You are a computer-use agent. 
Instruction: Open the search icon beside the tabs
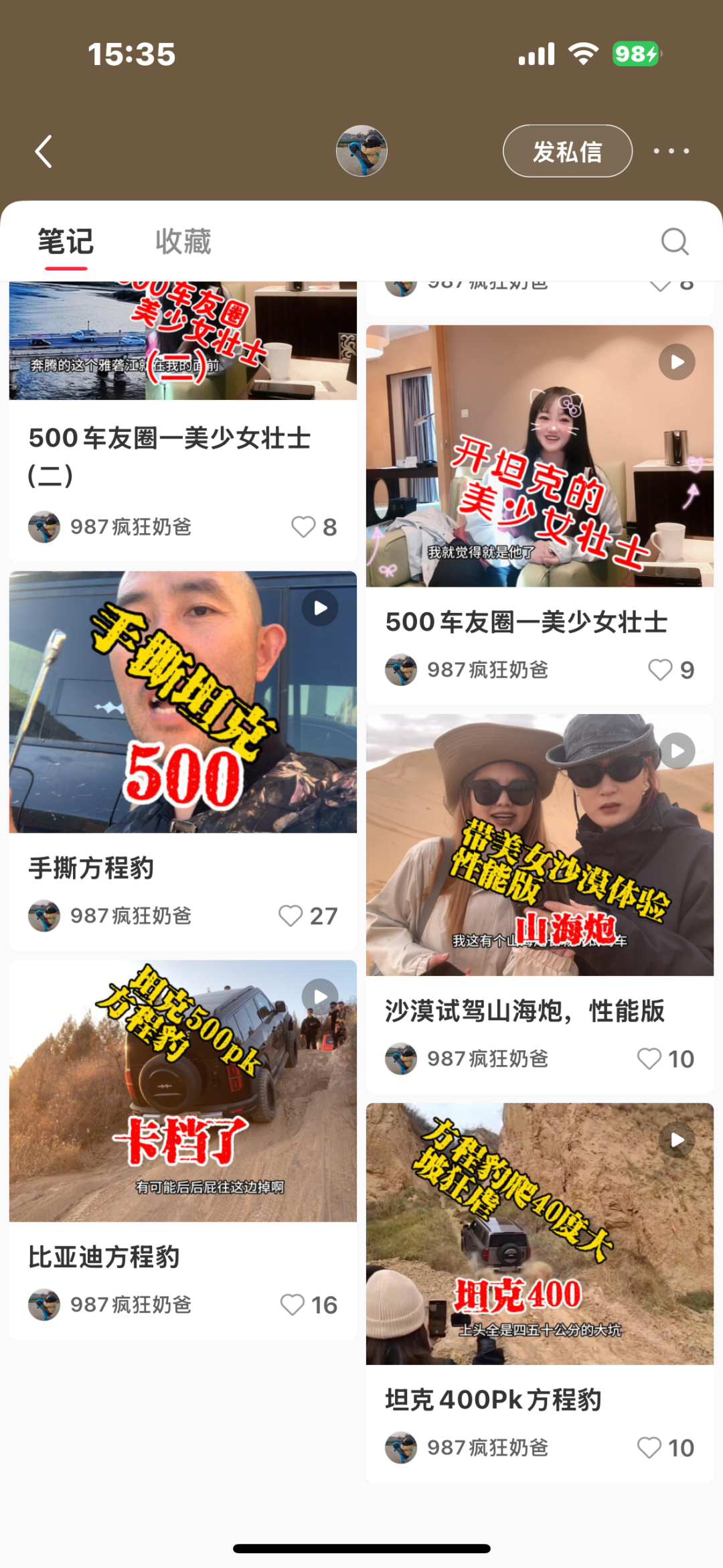[674, 242]
